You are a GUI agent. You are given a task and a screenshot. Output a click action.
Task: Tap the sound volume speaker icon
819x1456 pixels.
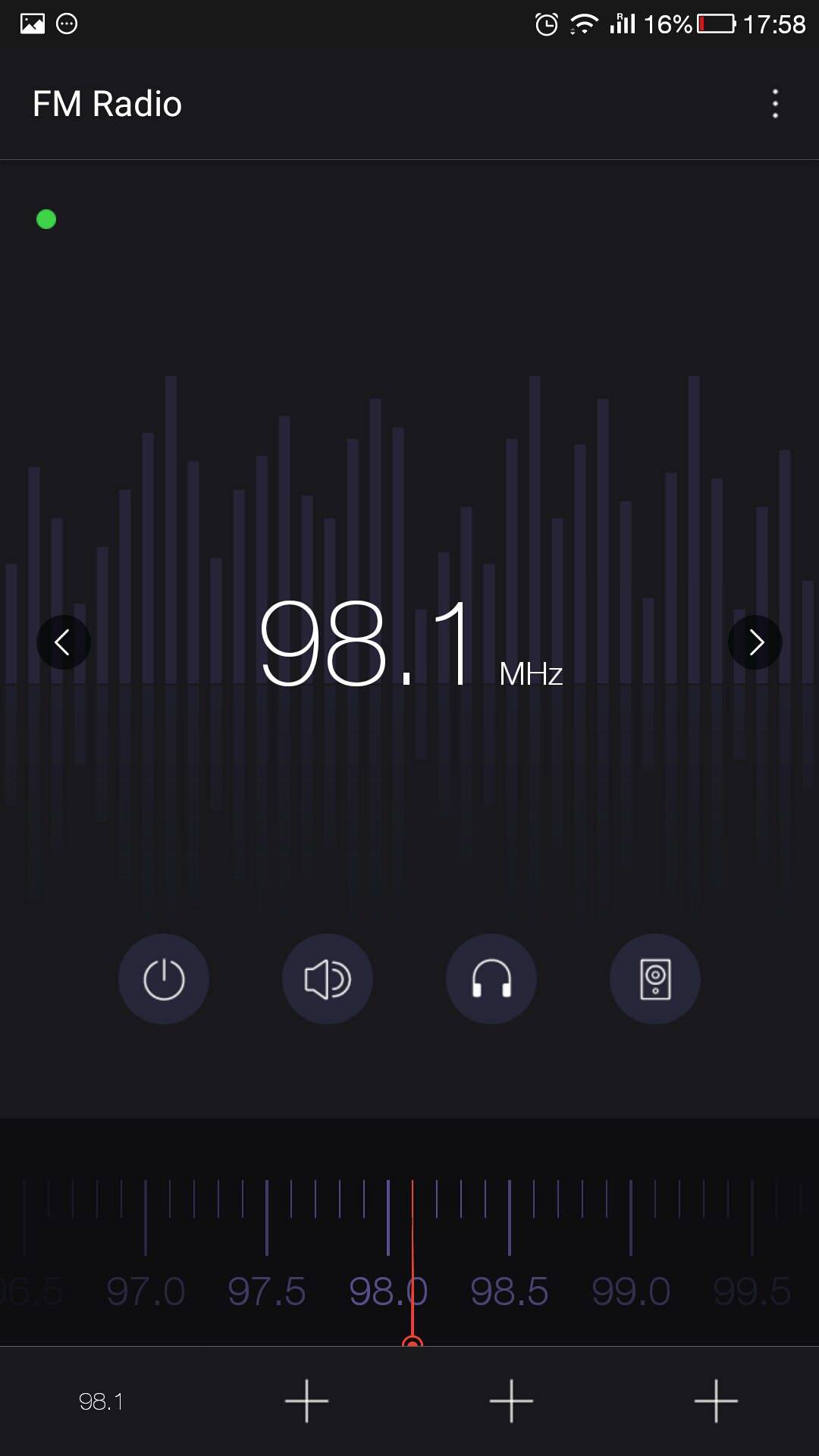[328, 979]
